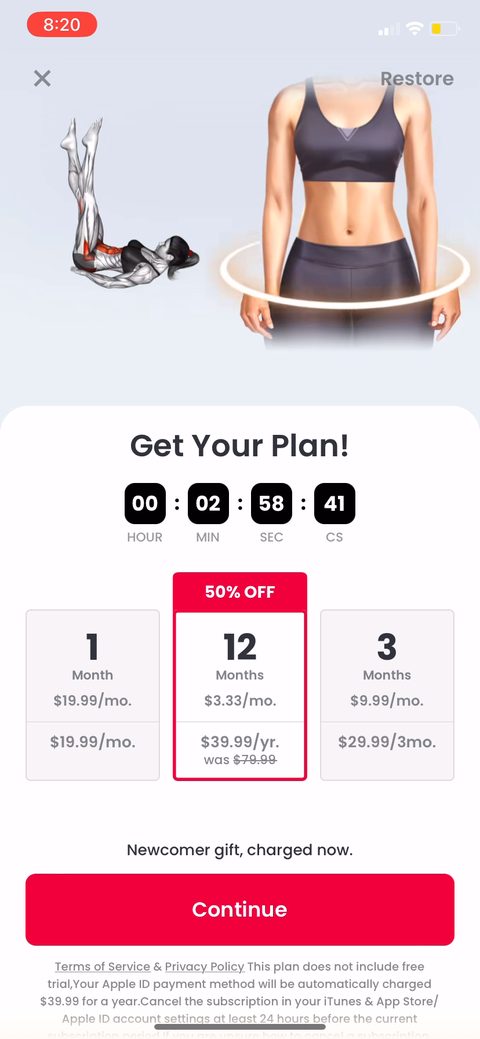480x1039 pixels.
Task: Choose the 12 Months 50% off plan
Action: 240,677
